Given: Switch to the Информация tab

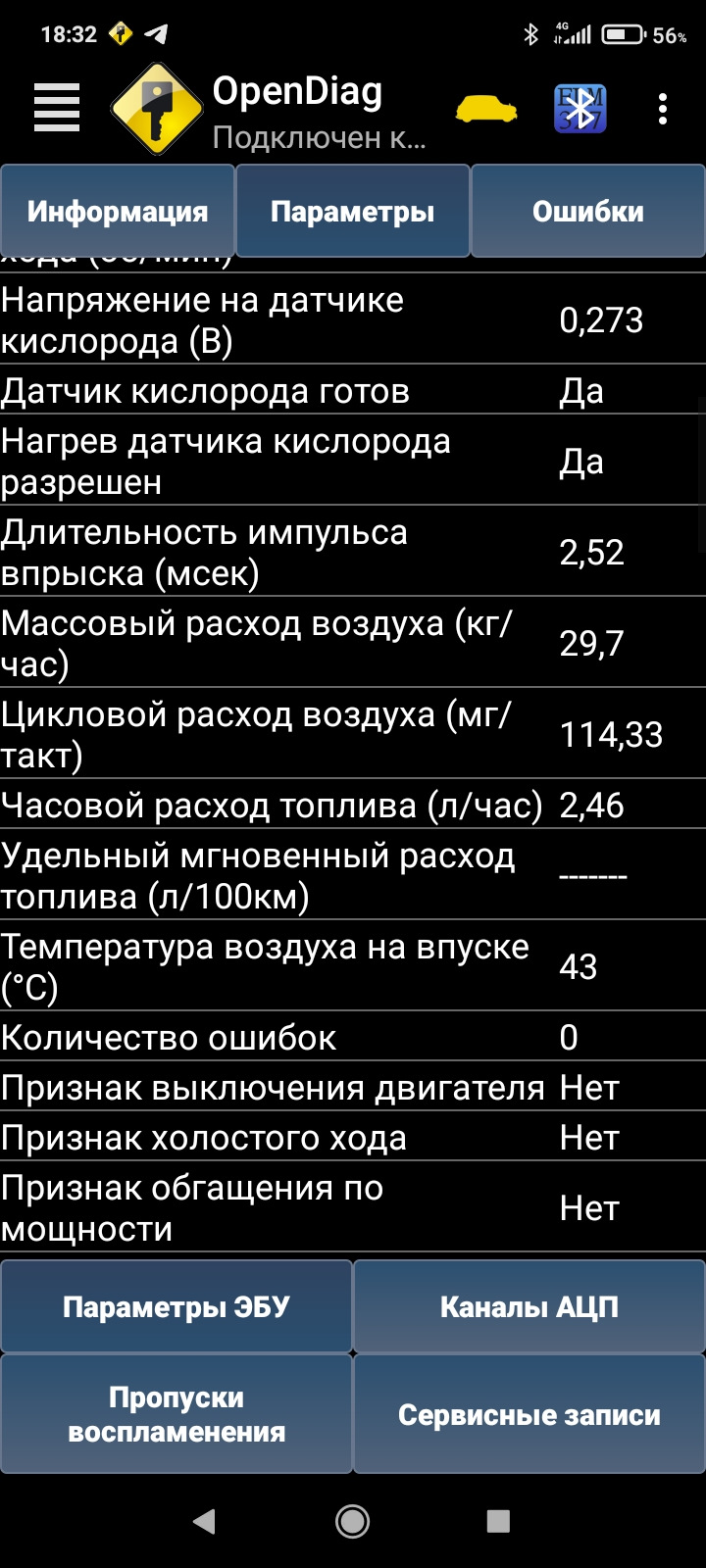Looking at the screenshot, I should [x=118, y=212].
